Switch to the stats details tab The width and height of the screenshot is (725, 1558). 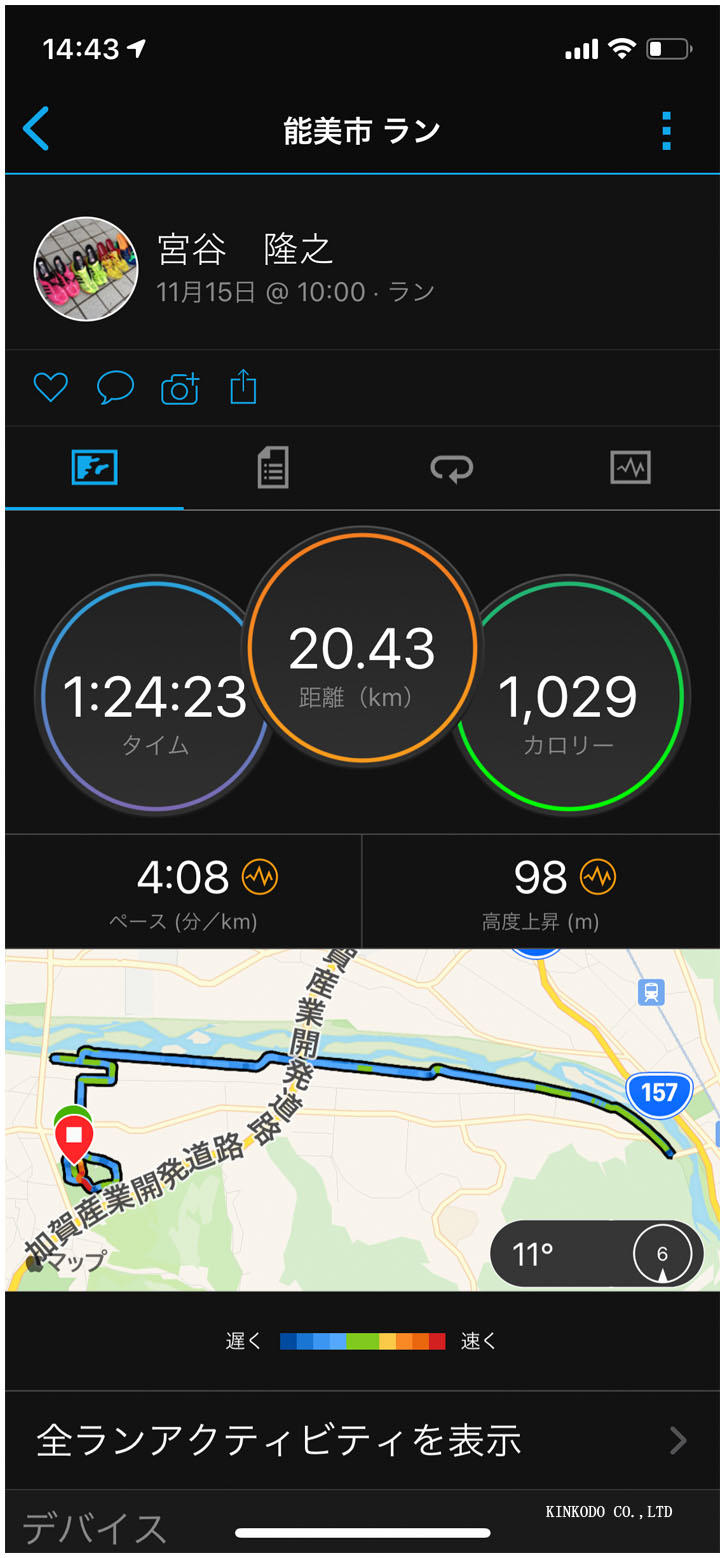(x=272, y=467)
